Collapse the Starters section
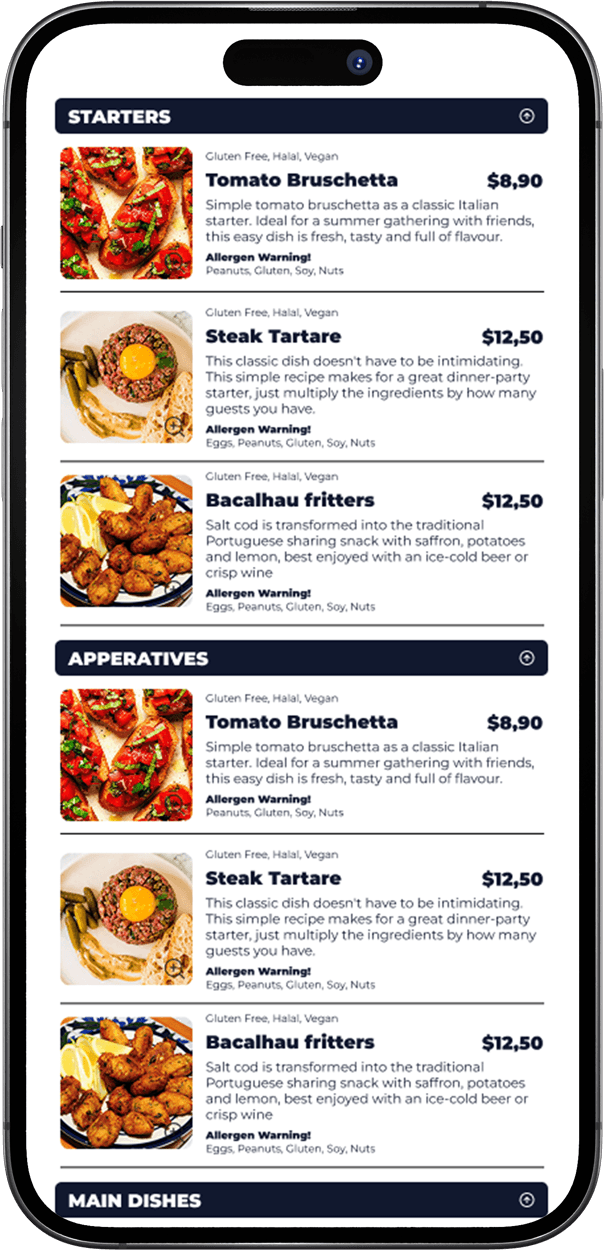The image size is (604, 1250). pos(527,116)
